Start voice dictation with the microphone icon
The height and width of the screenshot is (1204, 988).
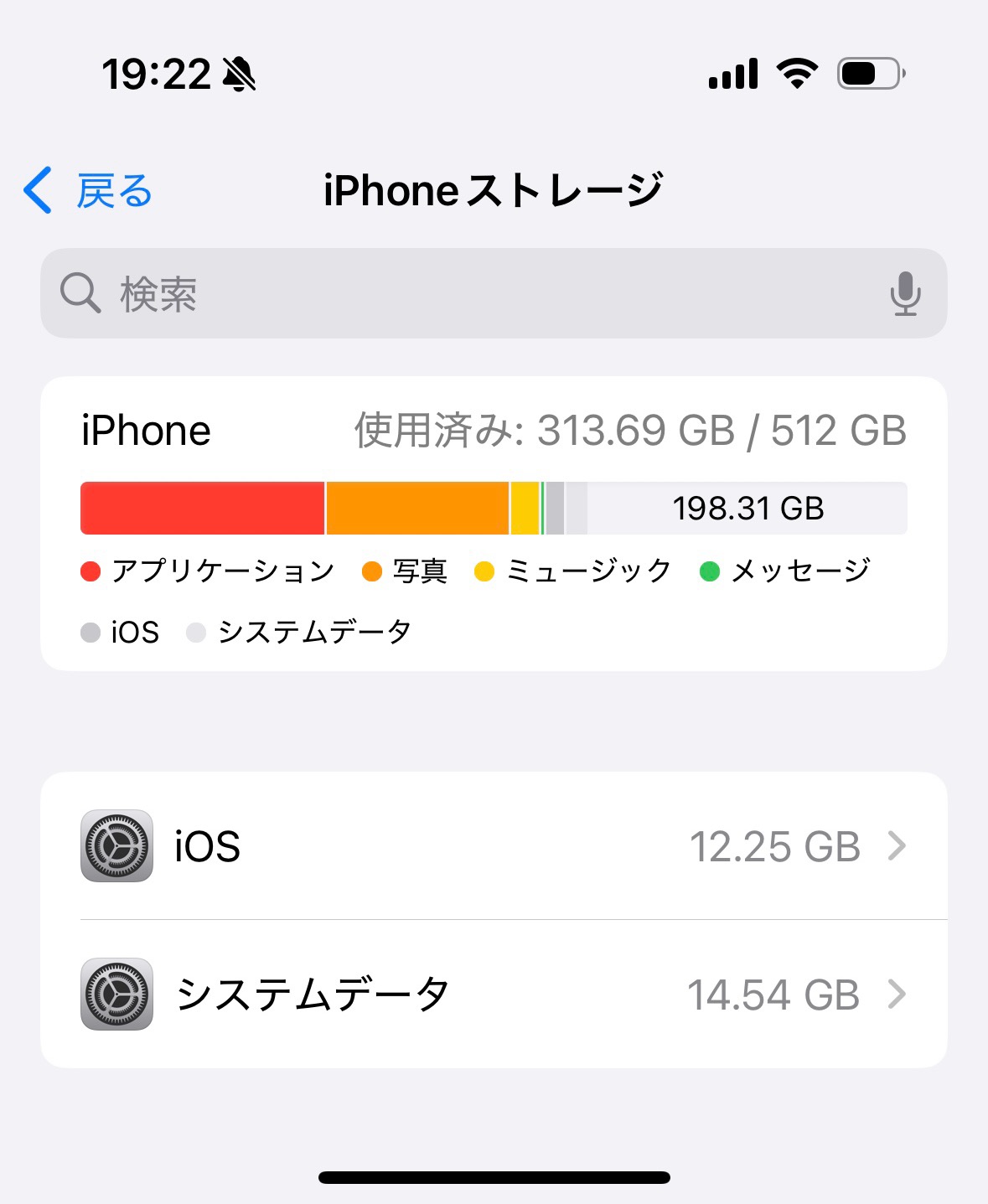[x=905, y=294]
